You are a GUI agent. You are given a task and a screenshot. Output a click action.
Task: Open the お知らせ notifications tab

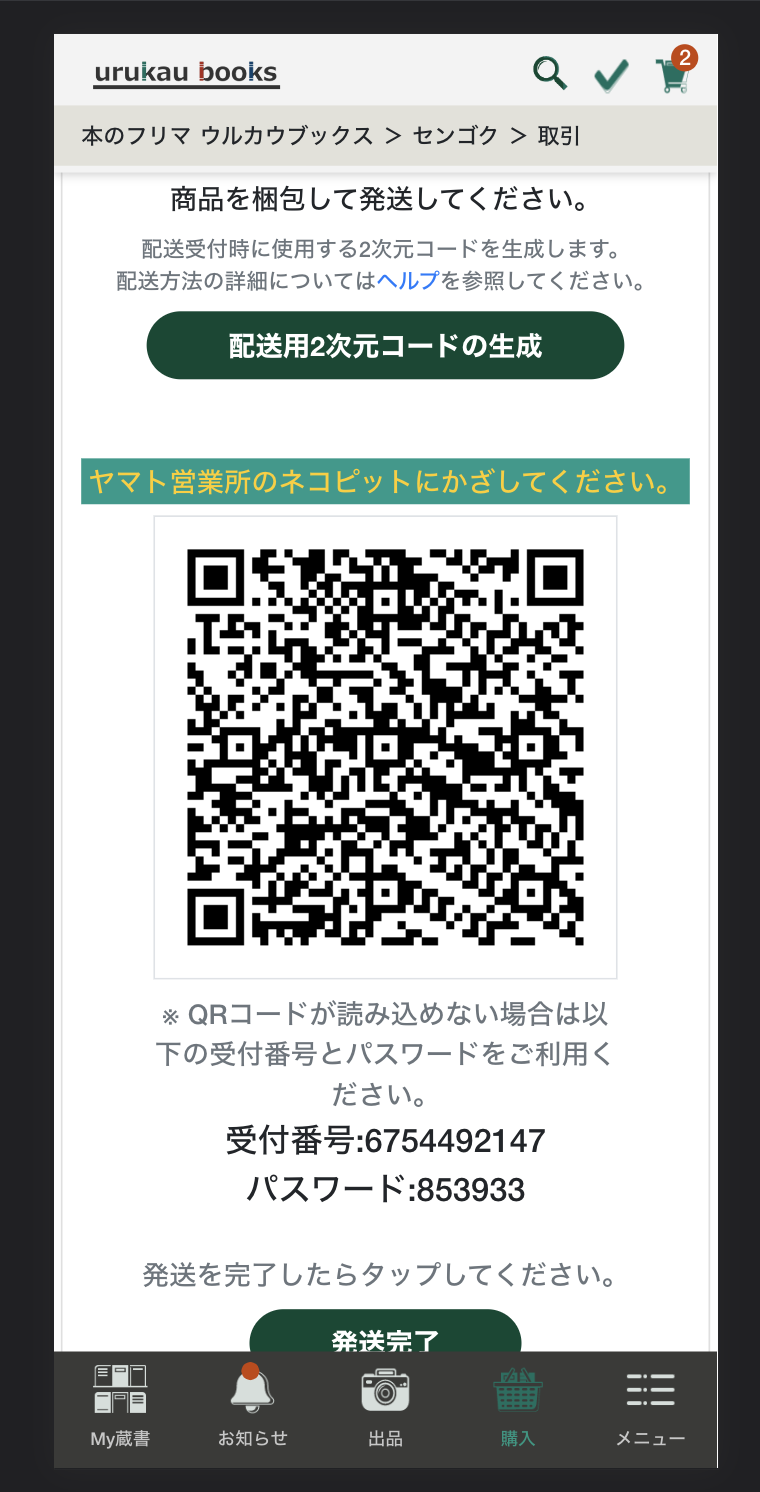[x=252, y=1405]
